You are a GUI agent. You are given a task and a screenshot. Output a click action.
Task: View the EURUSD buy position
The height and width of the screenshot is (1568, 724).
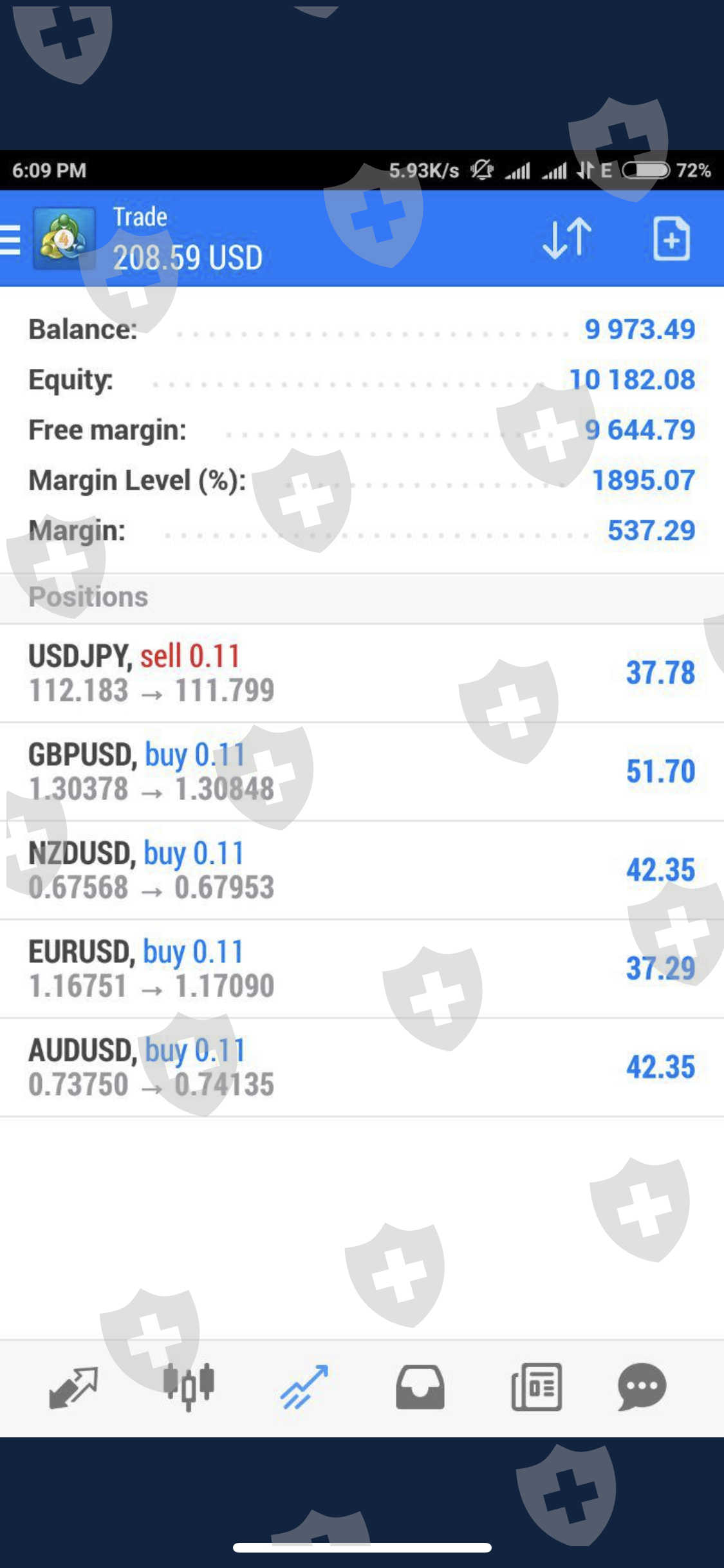point(360,969)
